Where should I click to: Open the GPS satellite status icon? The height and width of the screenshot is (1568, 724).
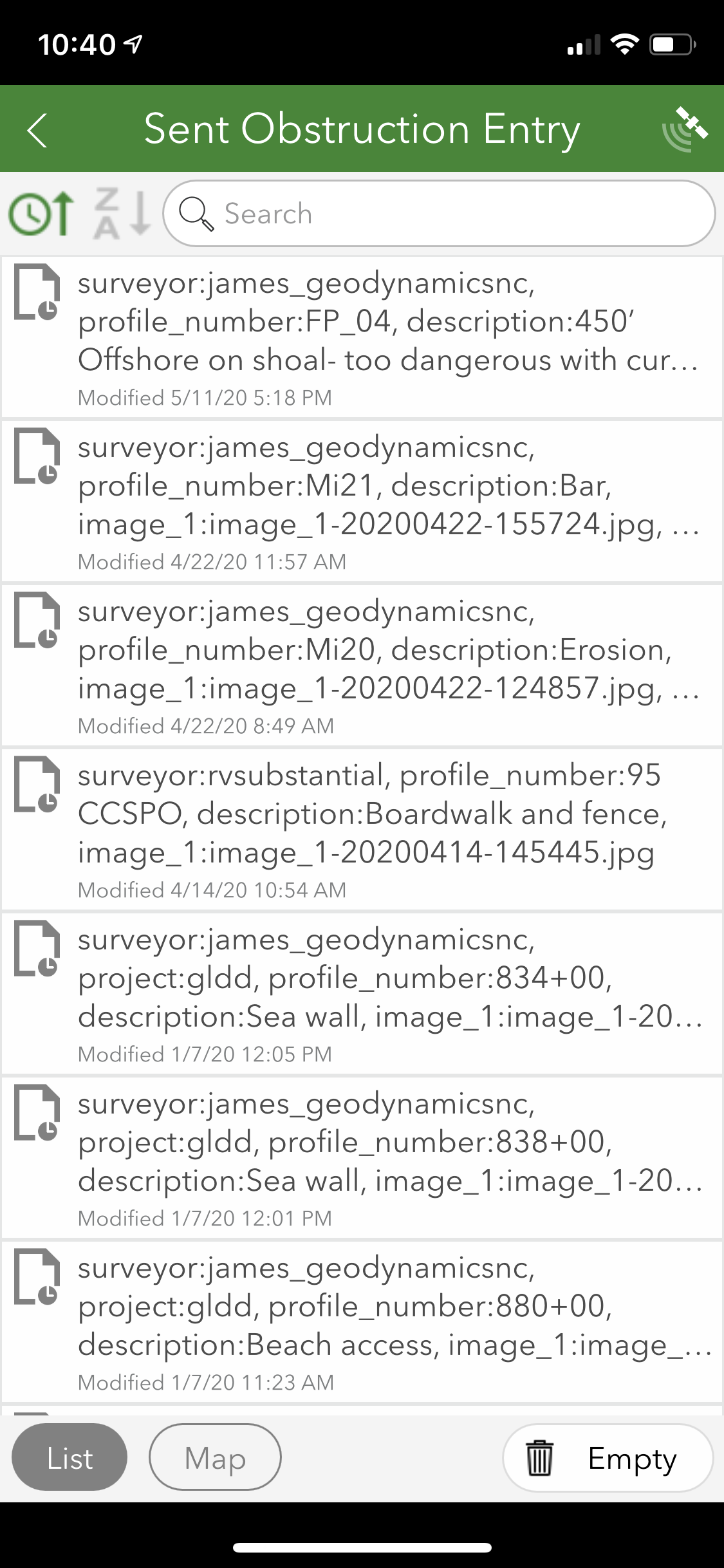[x=685, y=129]
